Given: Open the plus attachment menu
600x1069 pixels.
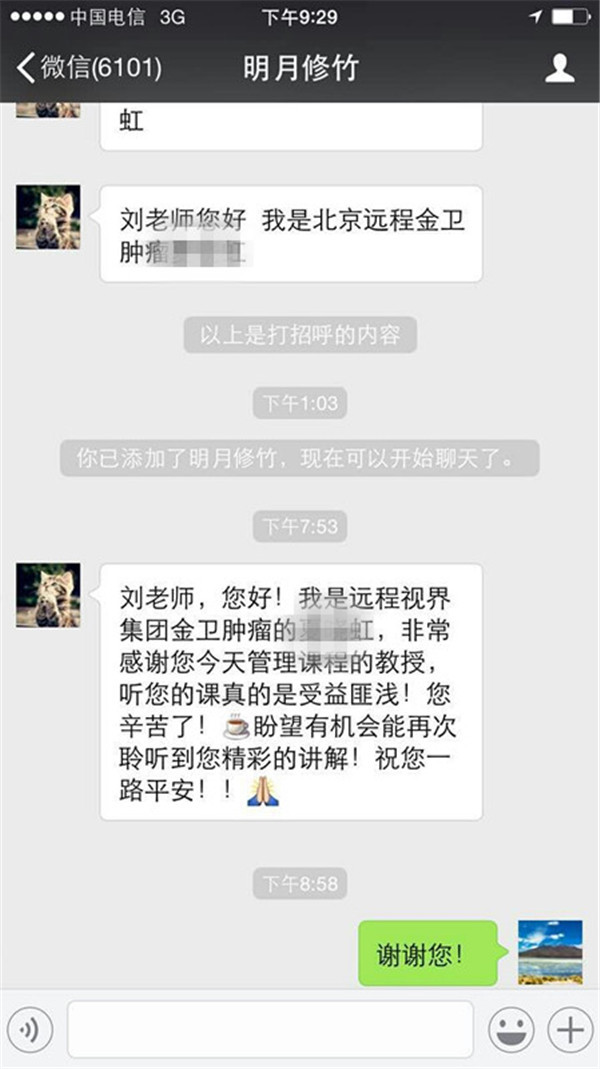Looking at the screenshot, I should click(568, 1029).
